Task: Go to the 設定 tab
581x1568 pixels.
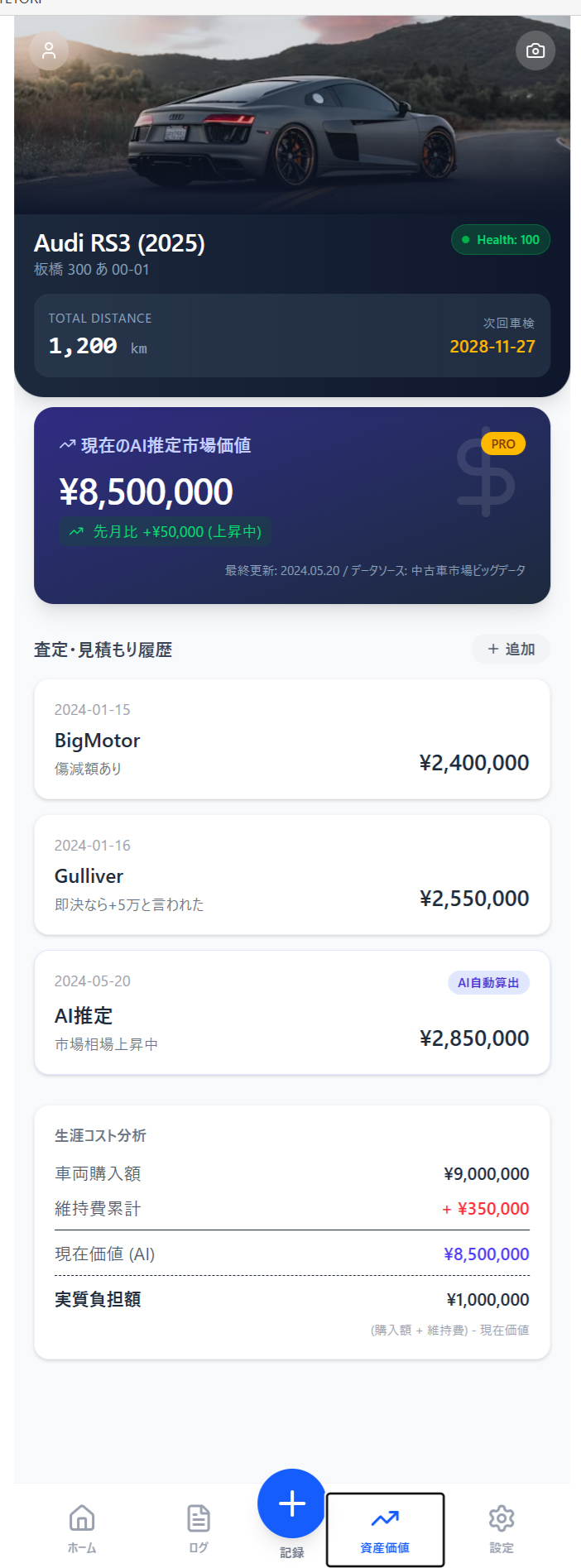Action: [x=502, y=1527]
